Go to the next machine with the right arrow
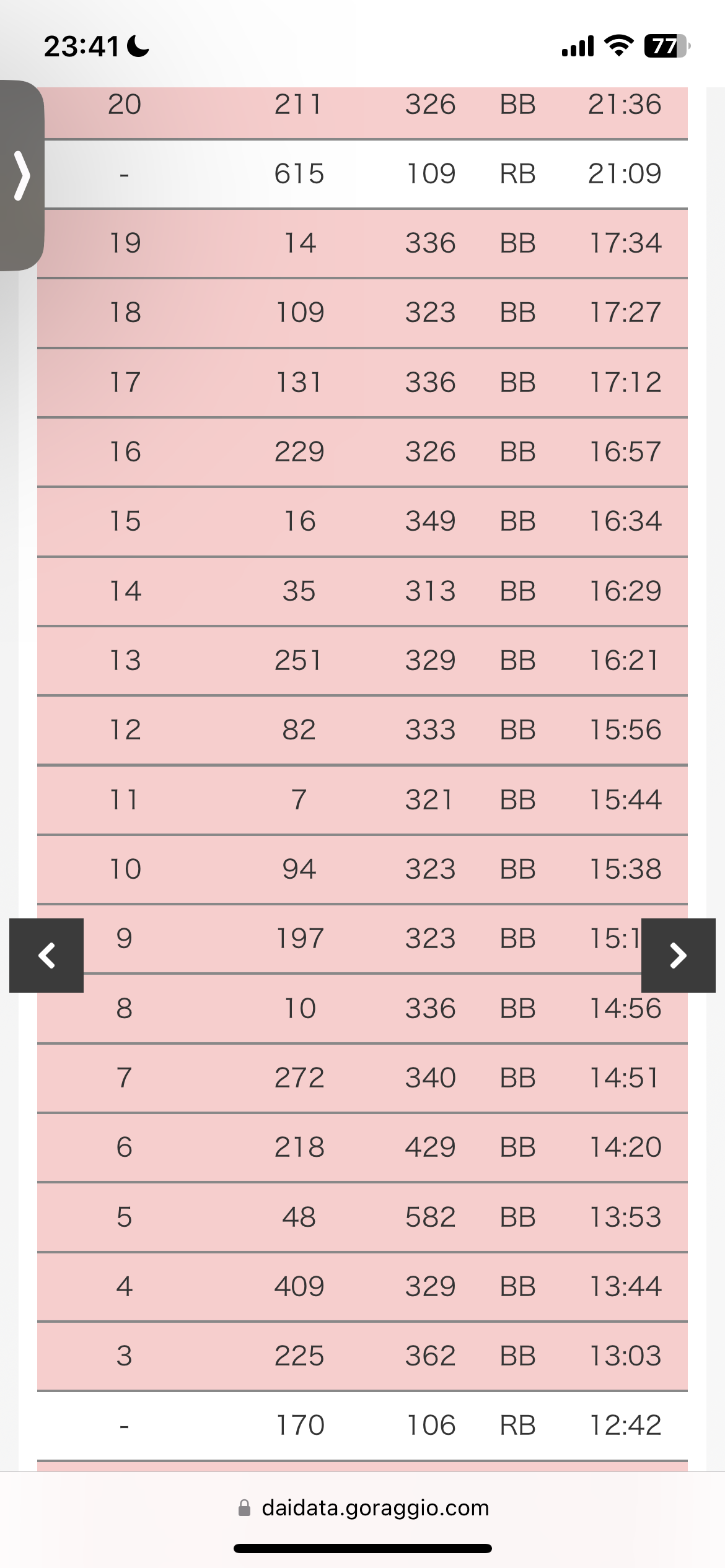This screenshot has width=725, height=1568. [x=678, y=956]
